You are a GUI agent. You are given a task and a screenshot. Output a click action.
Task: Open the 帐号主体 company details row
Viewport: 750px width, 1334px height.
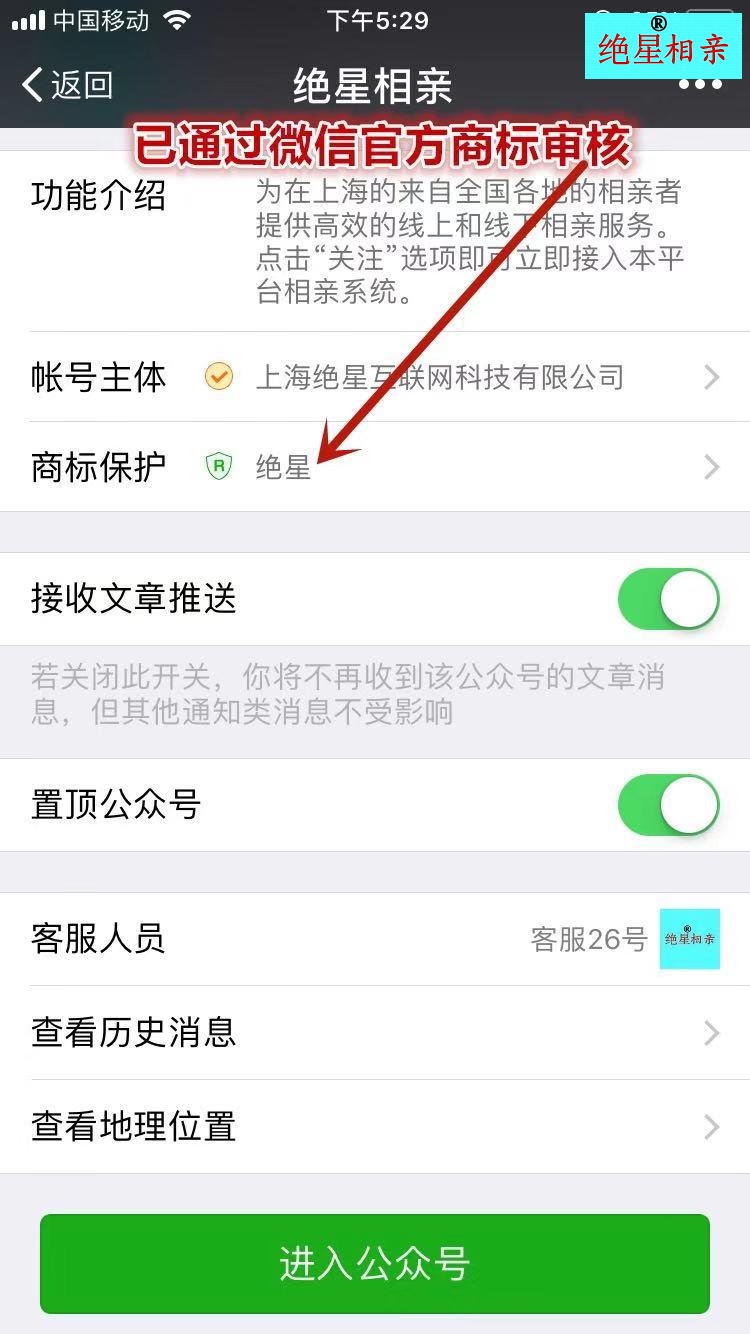coord(375,377)
